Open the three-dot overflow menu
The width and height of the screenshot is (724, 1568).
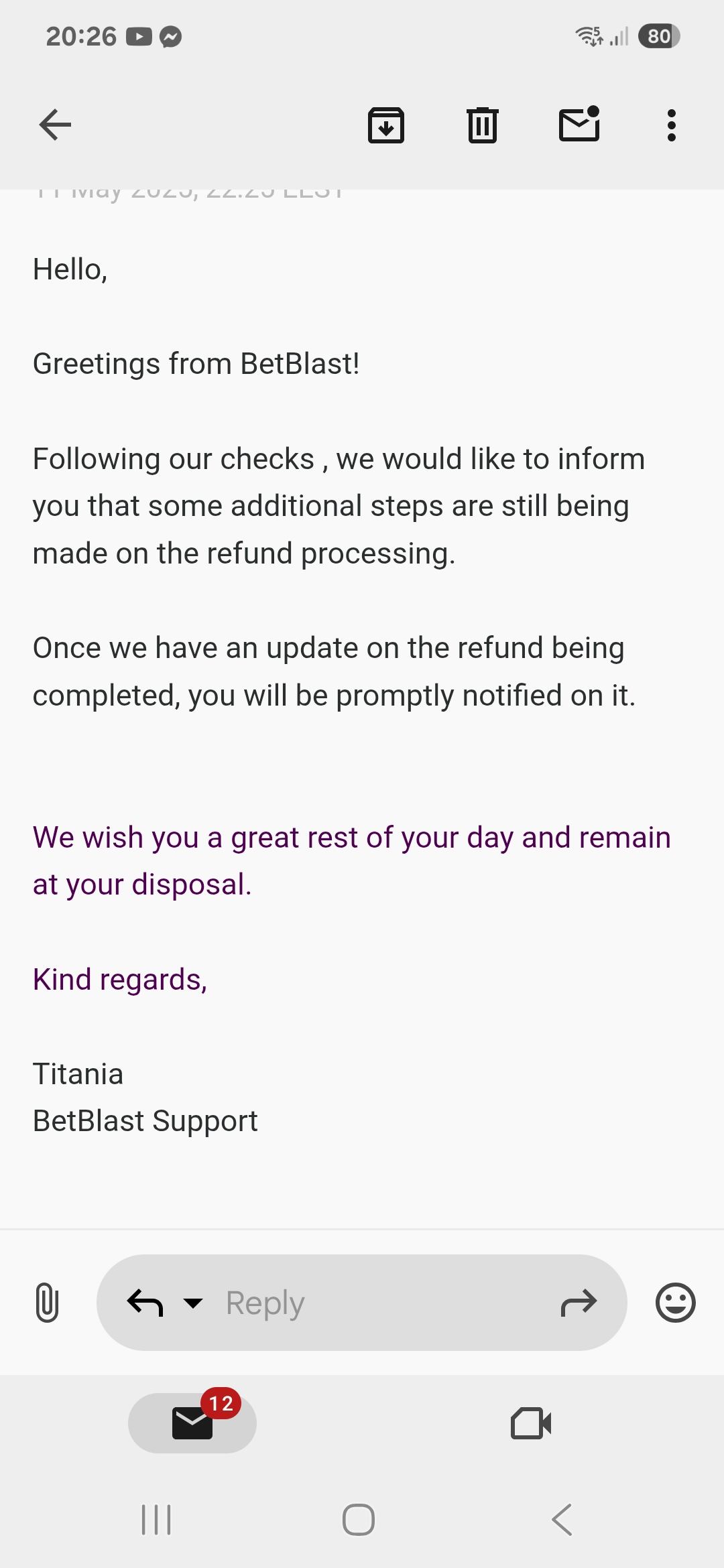pos(671,125)
